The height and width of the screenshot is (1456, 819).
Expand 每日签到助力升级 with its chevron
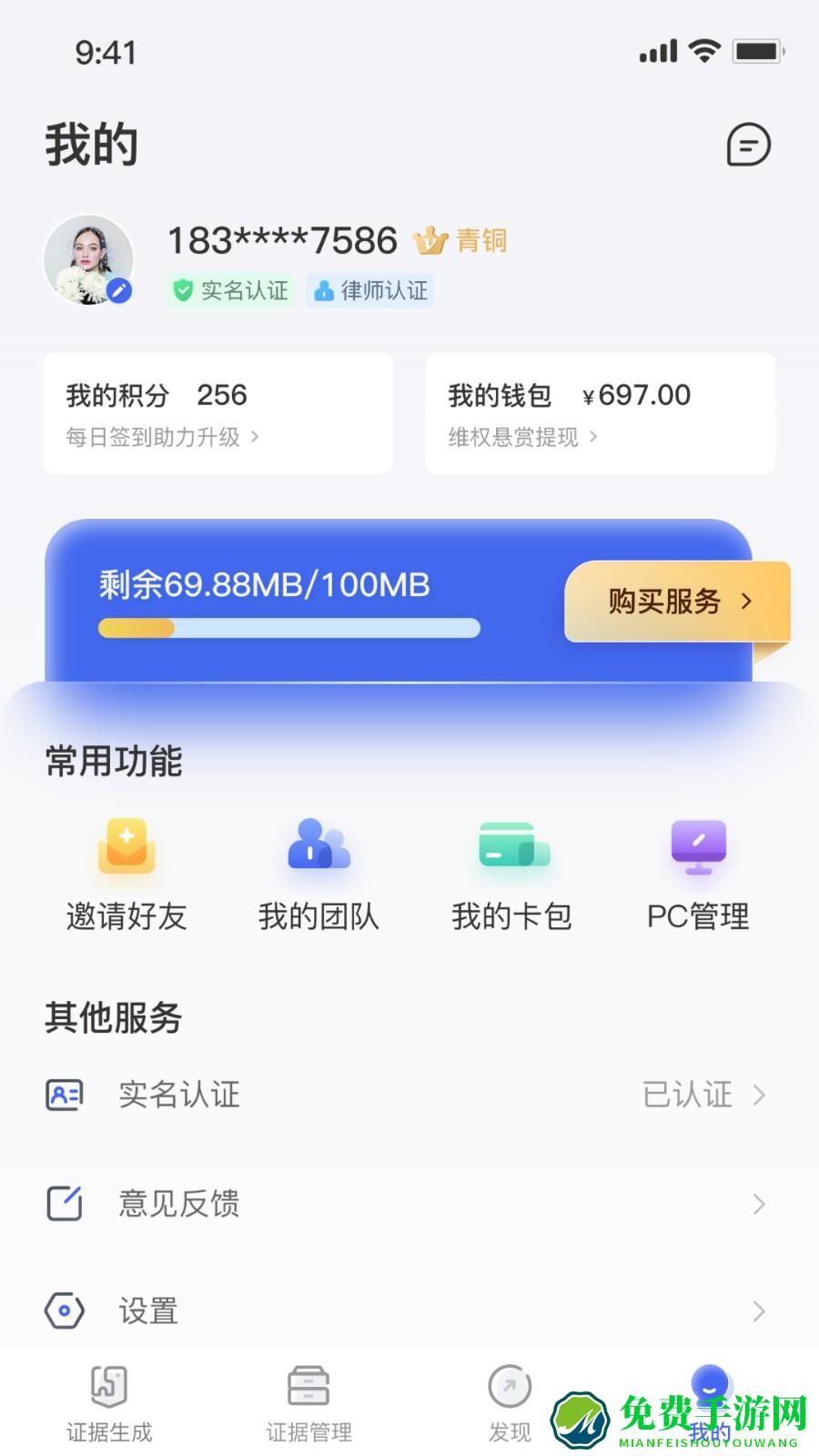(254, 437)
